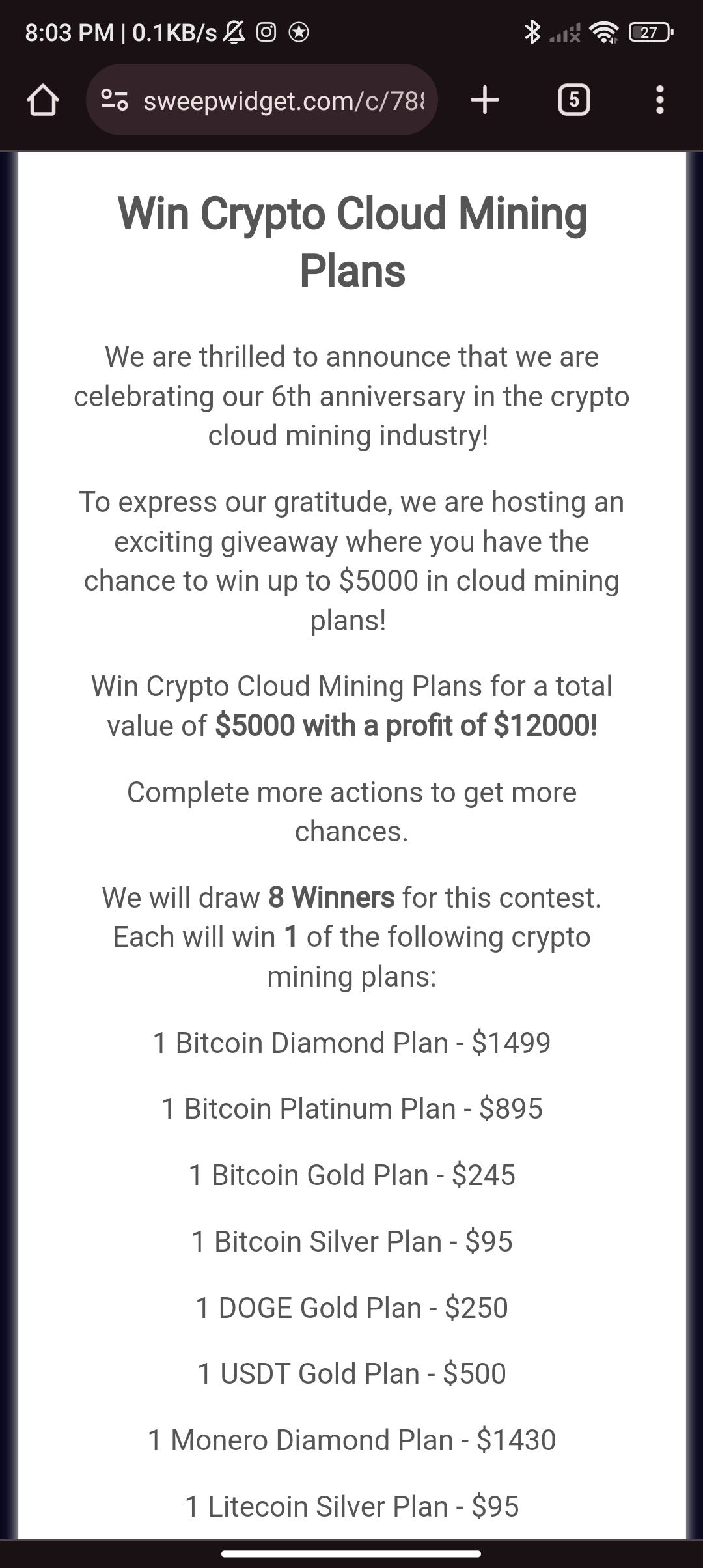The width and height of the screenshot is (703, 1568).
Task: View site information for sweepwidget.com
Action: (114, 100)
